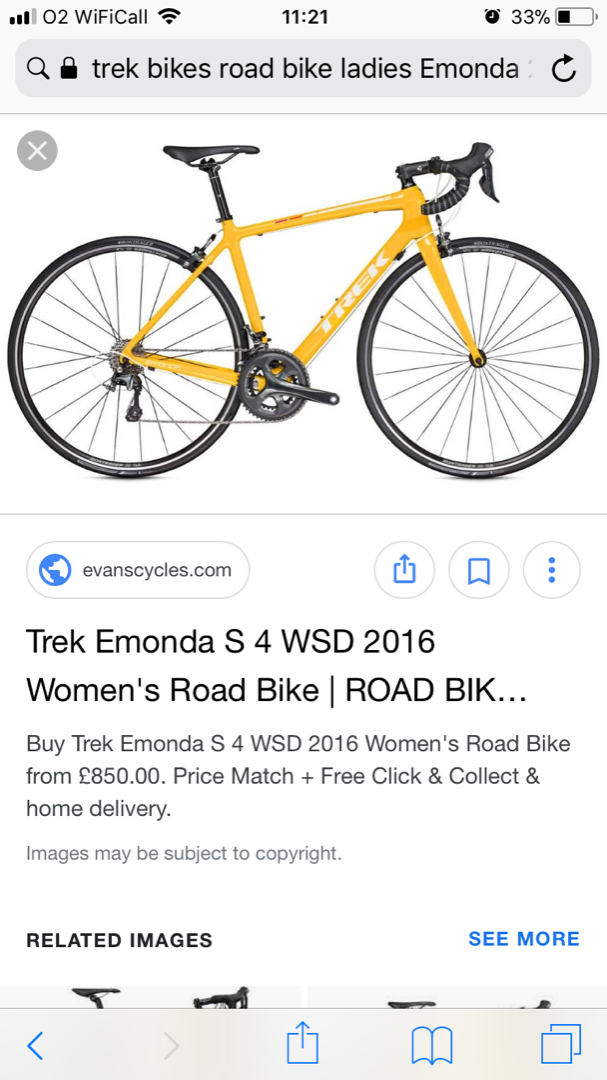Share this image result
This screenshot has height=1080, width=607.
[x=404, y=570]
